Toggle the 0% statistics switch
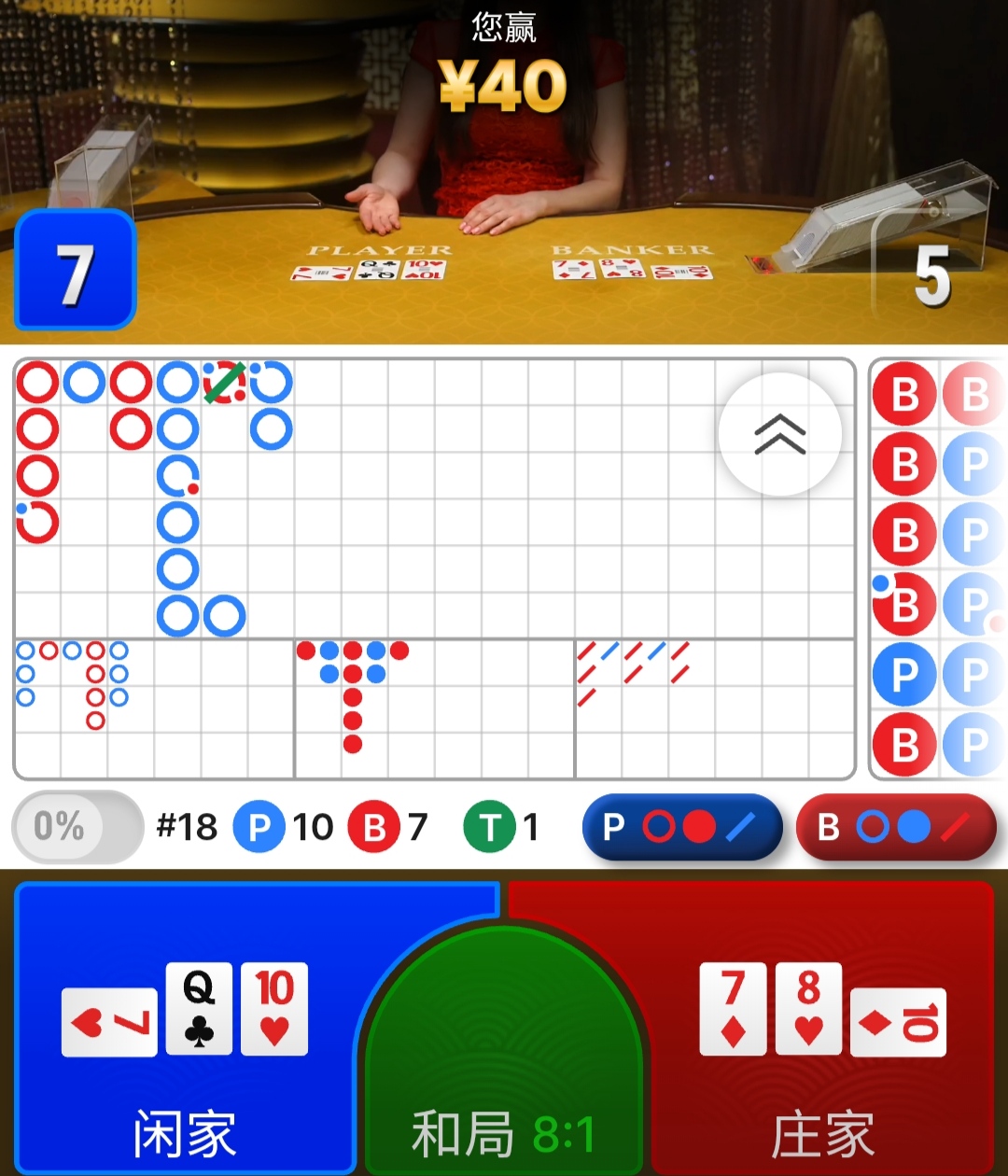The height and width of the screenshot is (1176, 1008). pyautogui.click(x=77, y=826)
